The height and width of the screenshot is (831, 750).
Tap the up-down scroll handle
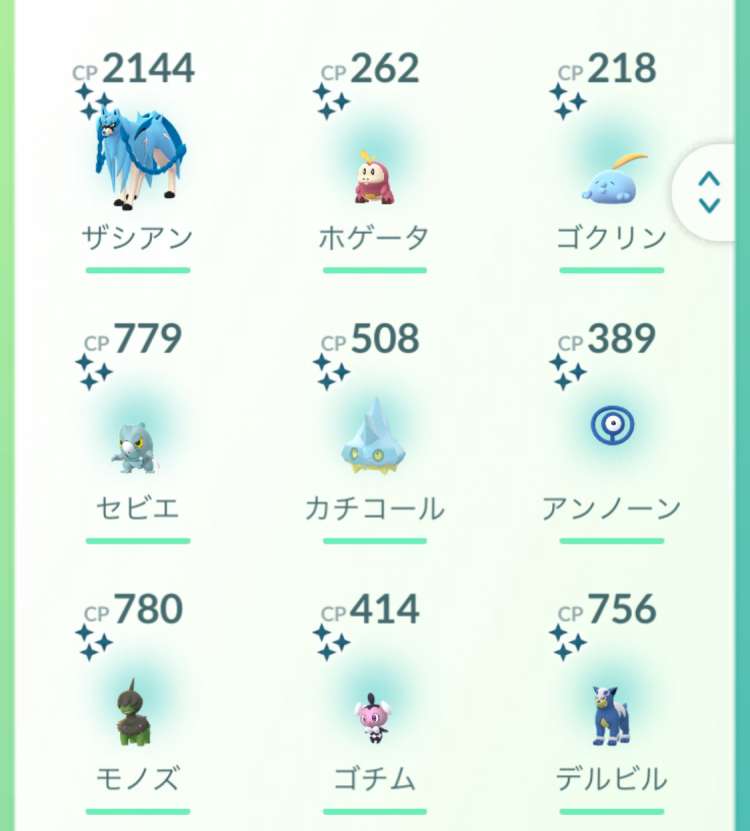coord(709,191)
